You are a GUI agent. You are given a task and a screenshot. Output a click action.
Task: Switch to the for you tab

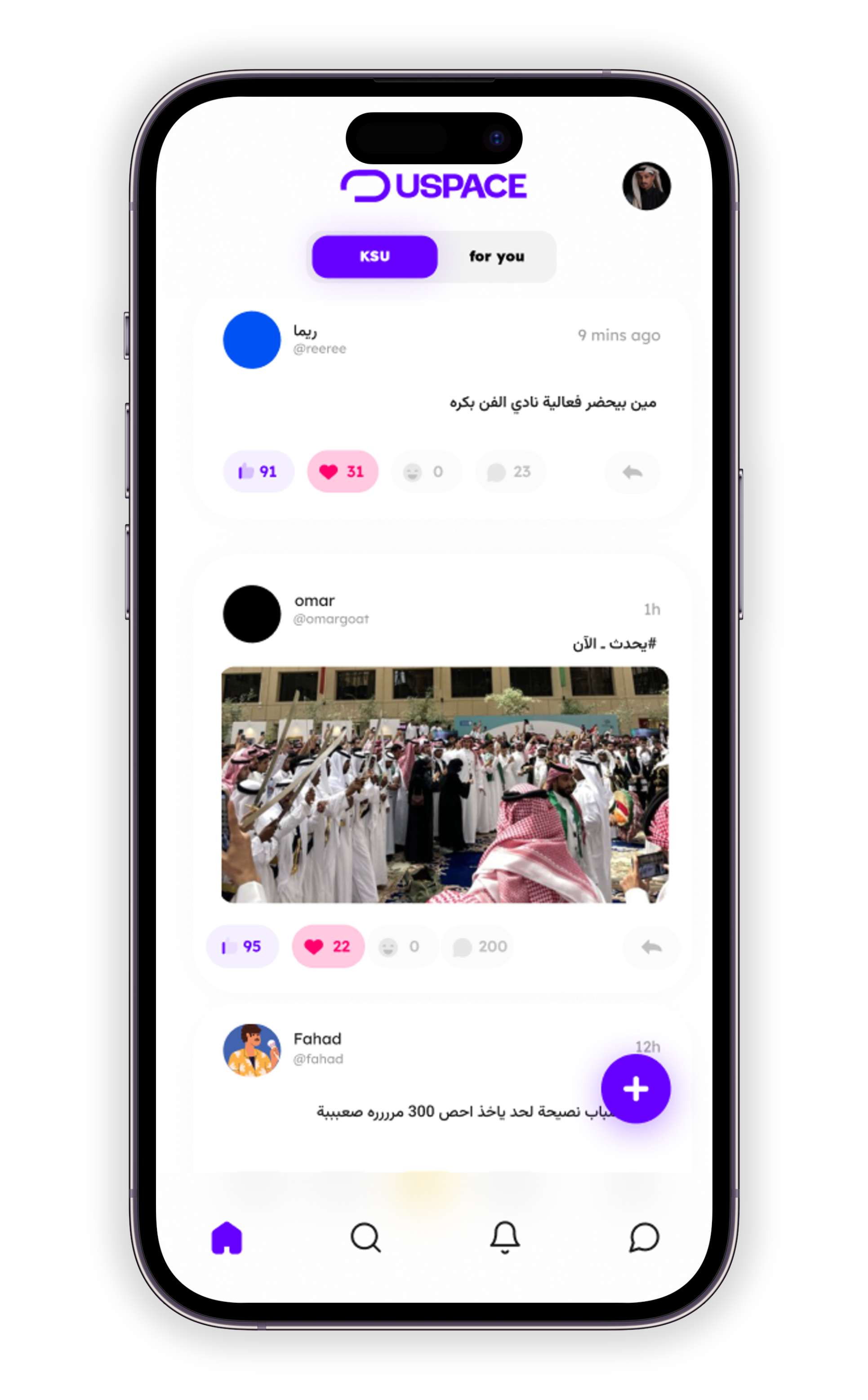coord(496,256)
